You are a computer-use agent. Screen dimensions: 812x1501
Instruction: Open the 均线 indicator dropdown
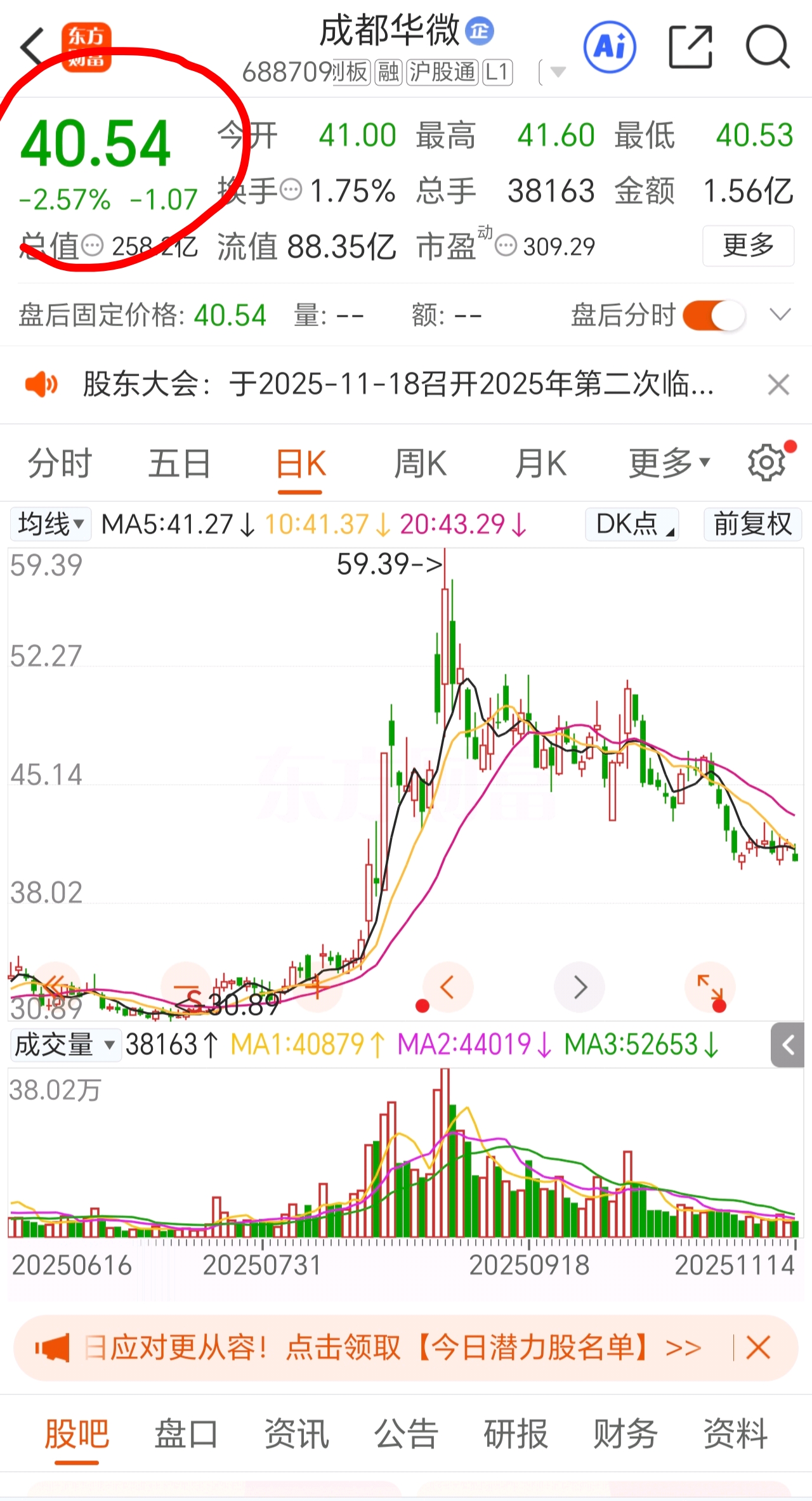(51, 524)
